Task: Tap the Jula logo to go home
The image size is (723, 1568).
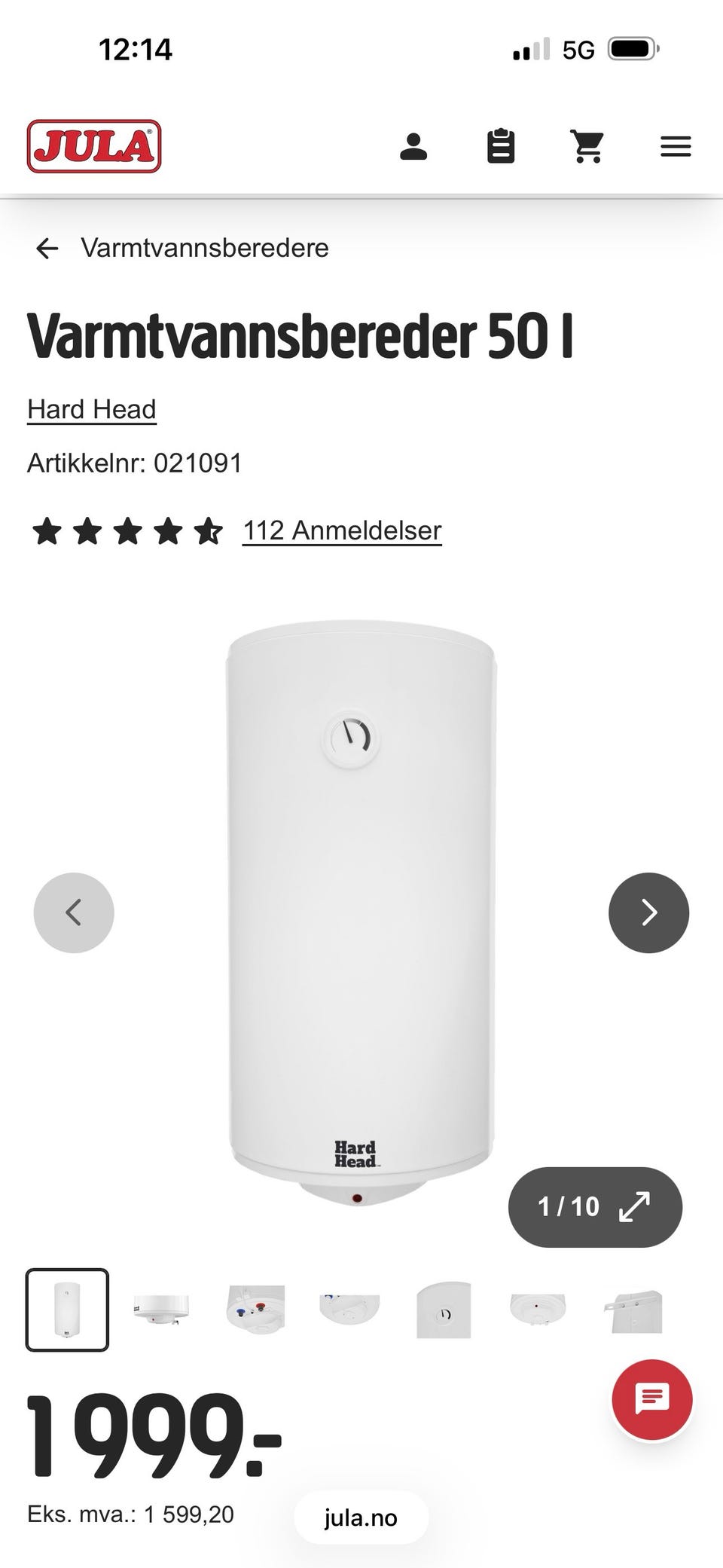Action: pos(94,146)
